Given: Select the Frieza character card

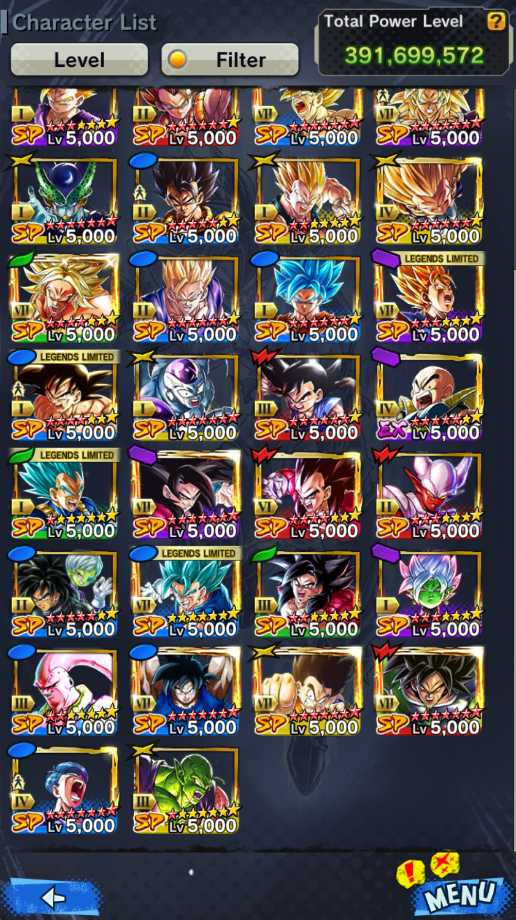Looking at the screenshot, I should tap(186, 398).
